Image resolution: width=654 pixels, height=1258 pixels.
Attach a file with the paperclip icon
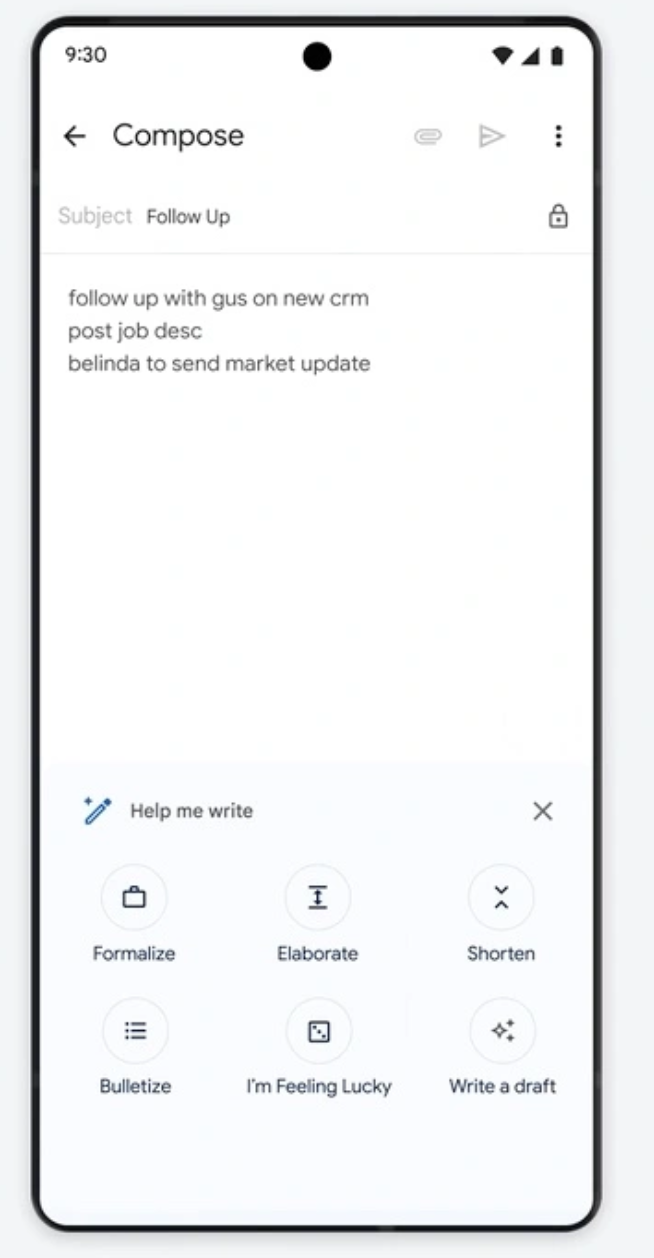428,137
